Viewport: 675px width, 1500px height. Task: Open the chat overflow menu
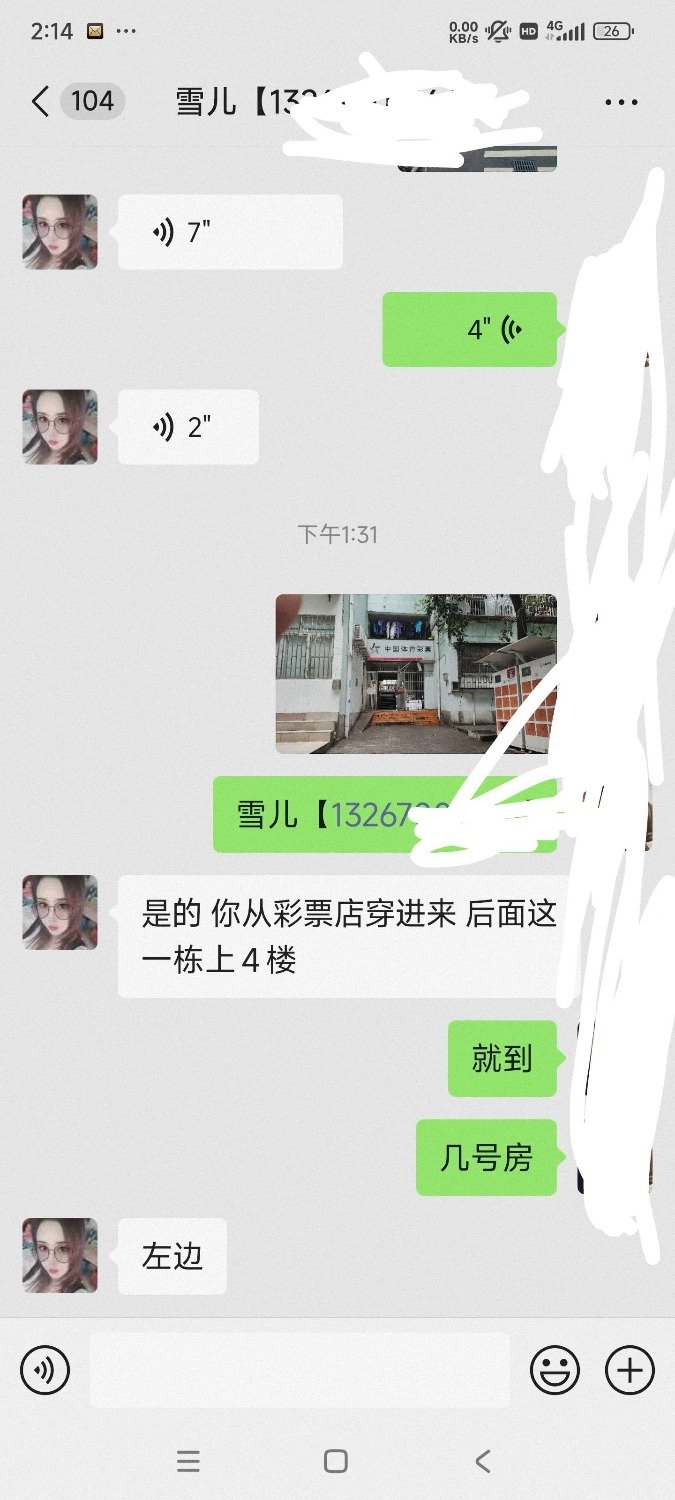621,102
